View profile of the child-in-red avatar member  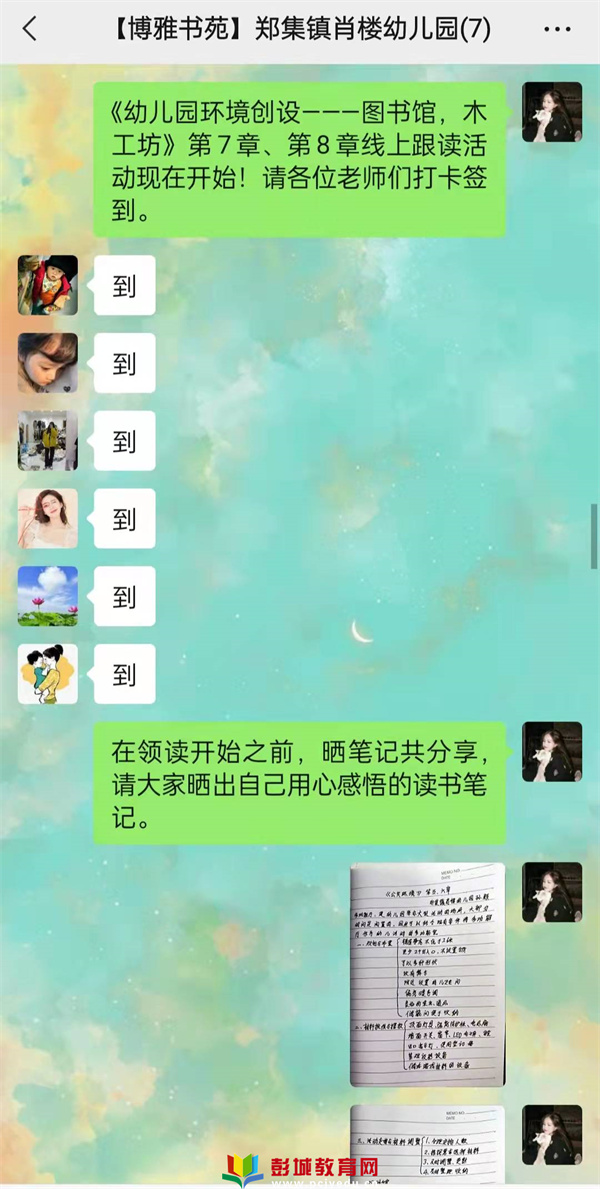[47, 285]
